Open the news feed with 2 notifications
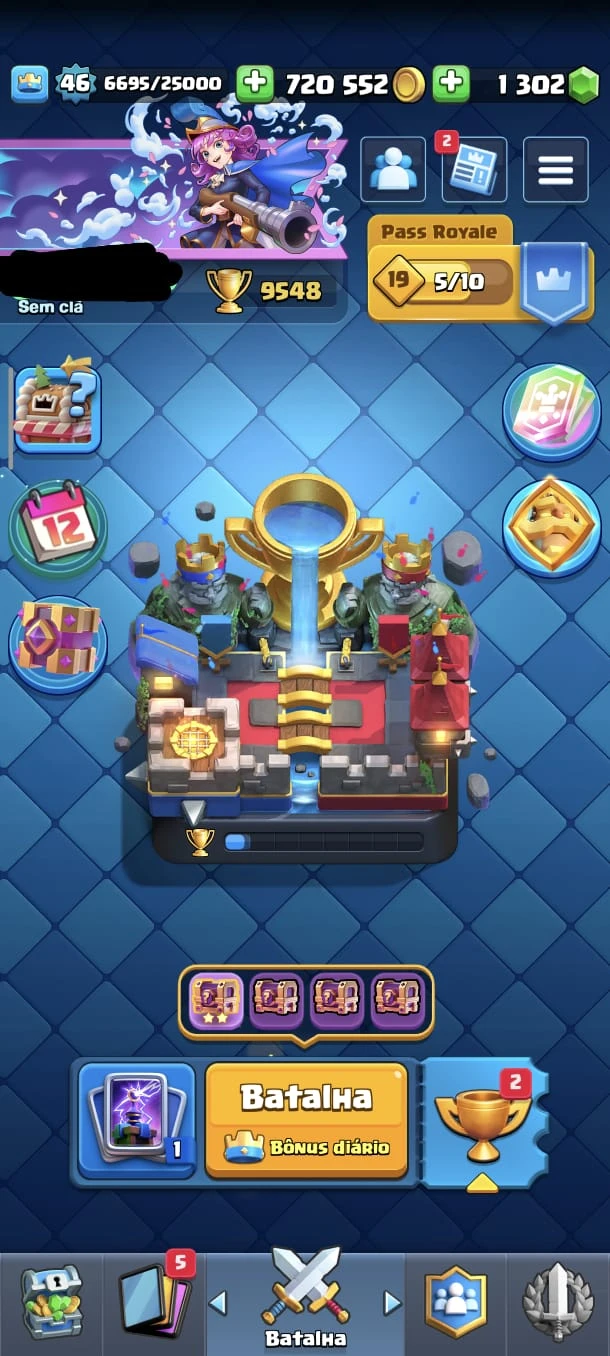This screenshot has height=1356, width=610. [473, 170]
